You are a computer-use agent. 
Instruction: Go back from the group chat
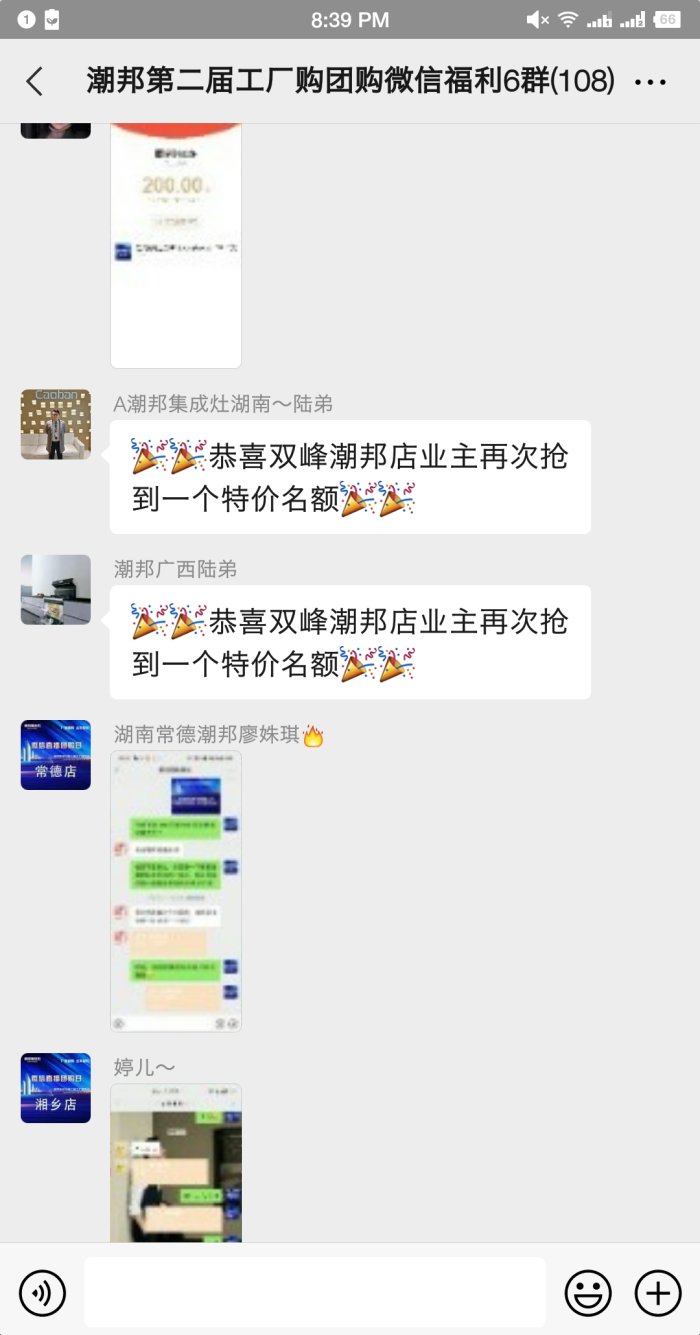coord(35,82)
